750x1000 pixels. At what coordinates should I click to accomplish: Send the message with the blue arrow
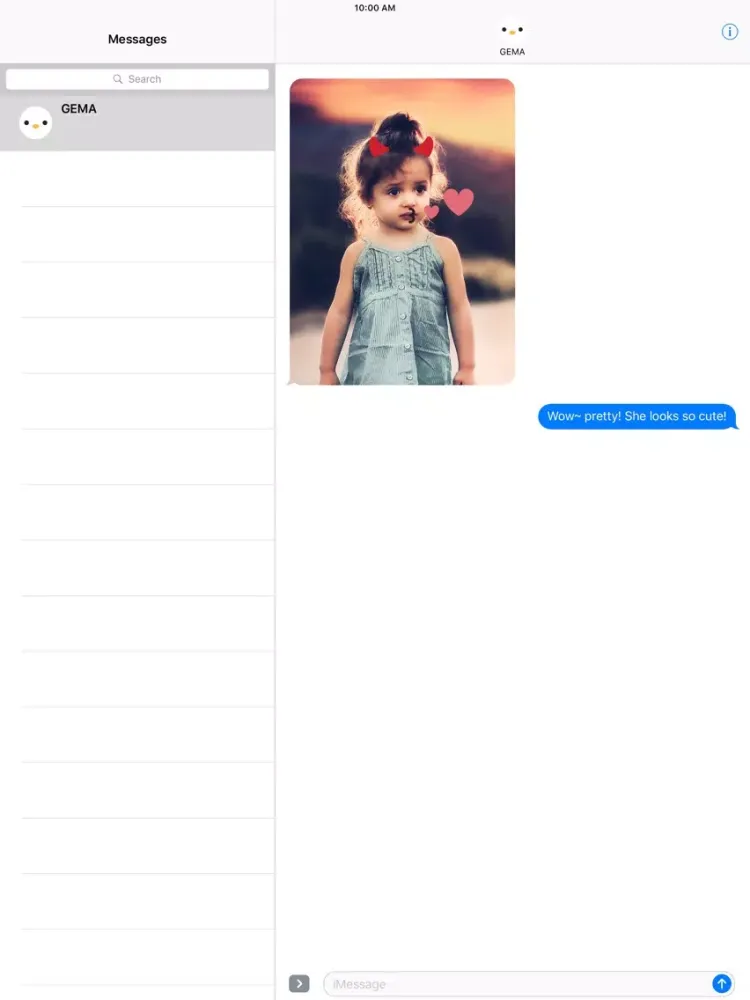[x=721, y=984]
